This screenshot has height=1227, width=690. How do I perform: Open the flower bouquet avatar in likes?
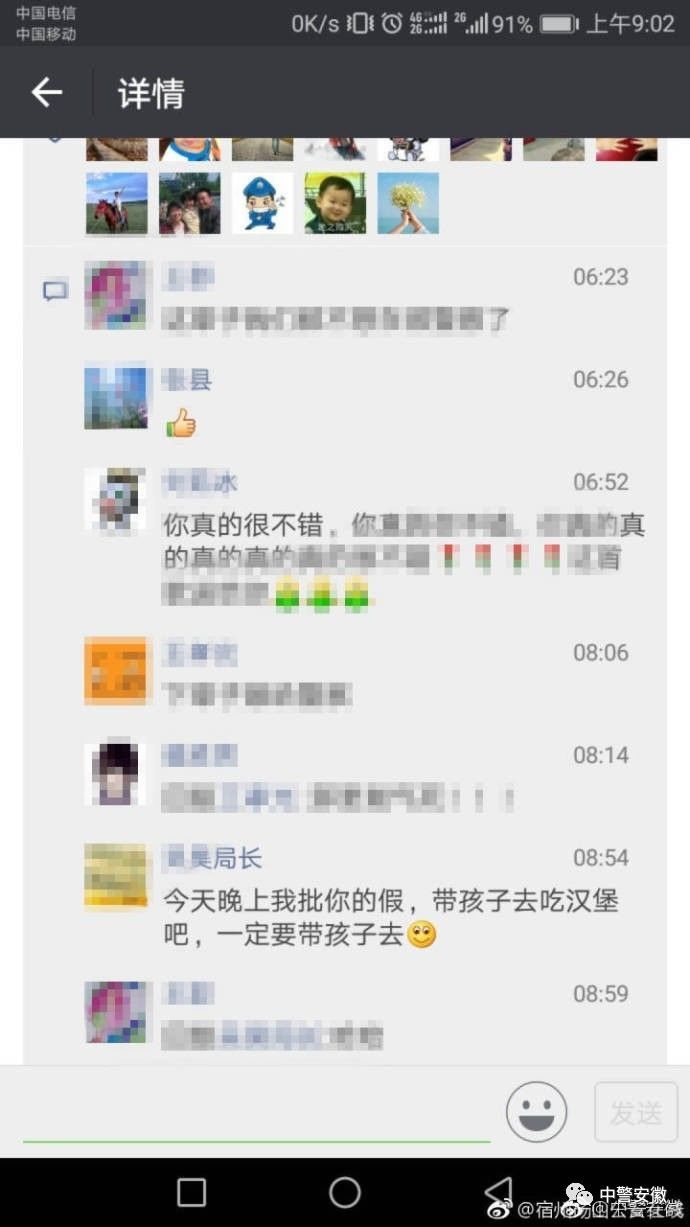(408, 203)
